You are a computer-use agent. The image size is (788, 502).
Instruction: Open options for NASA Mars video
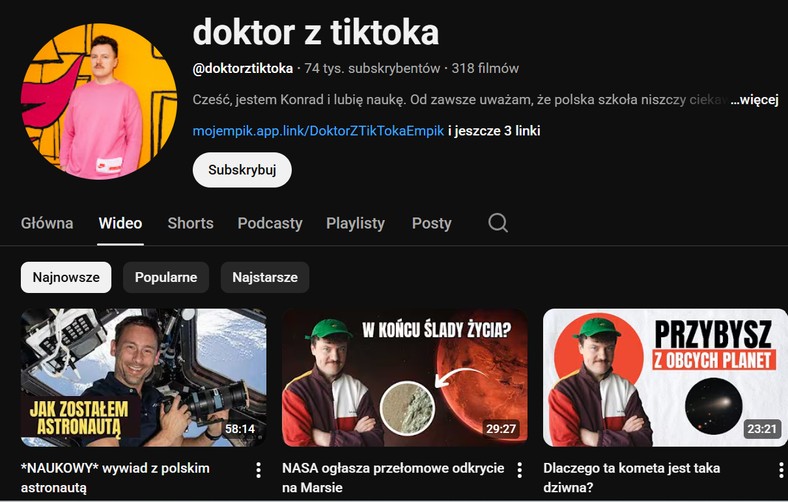pyautogui.click(x=519, y=470)
